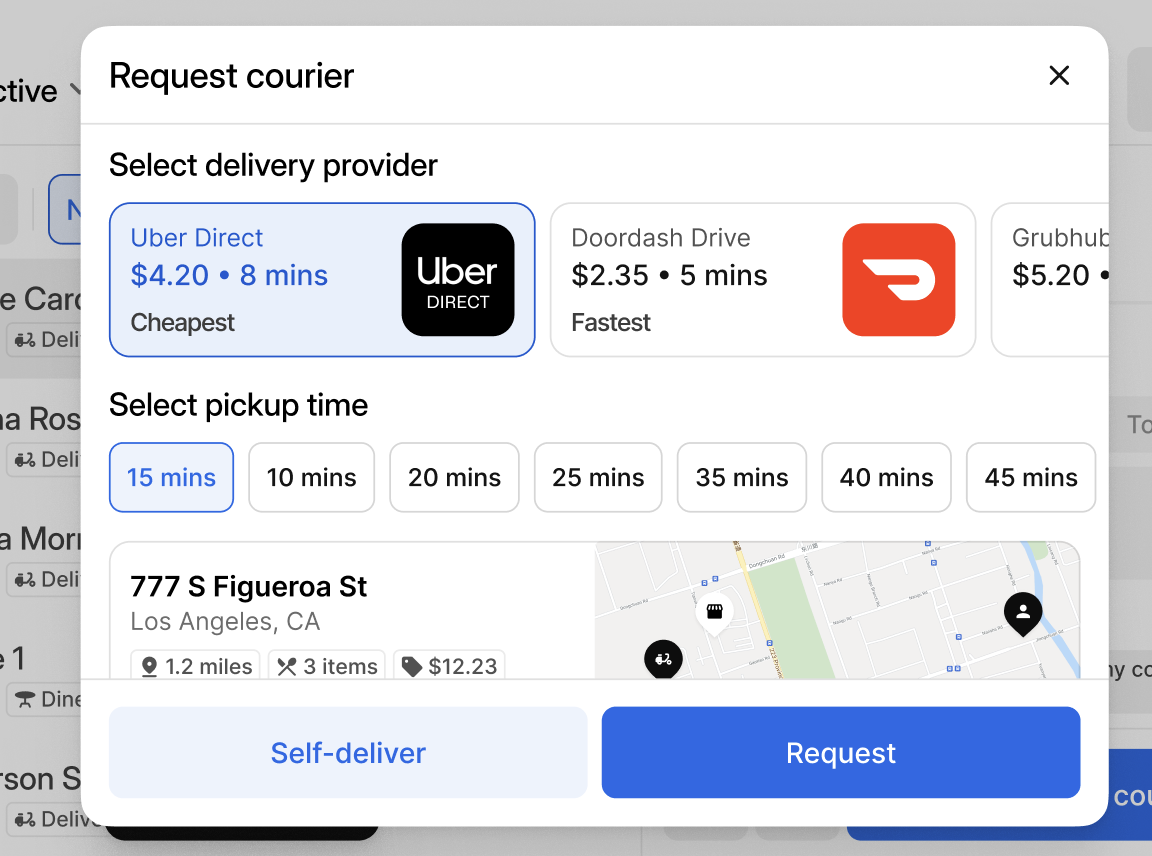Image resolution: width=1152 pixels, height=856 pixels.
Task: Open the 777 S Figueroa St map
Action: click(x=836, y=610)
